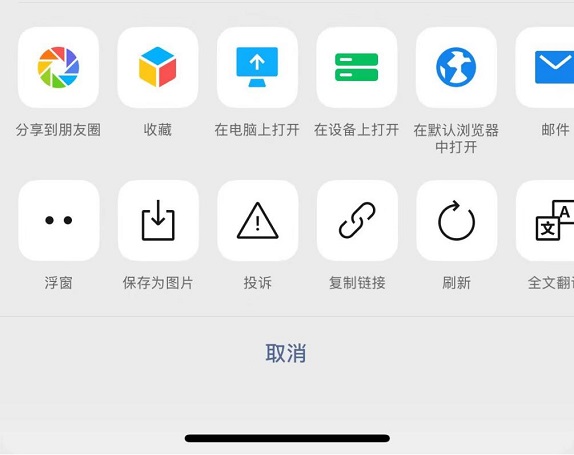The image size is (574, 455).
Task: Translate full text (全文翻译)
Action: coord(545,220)
